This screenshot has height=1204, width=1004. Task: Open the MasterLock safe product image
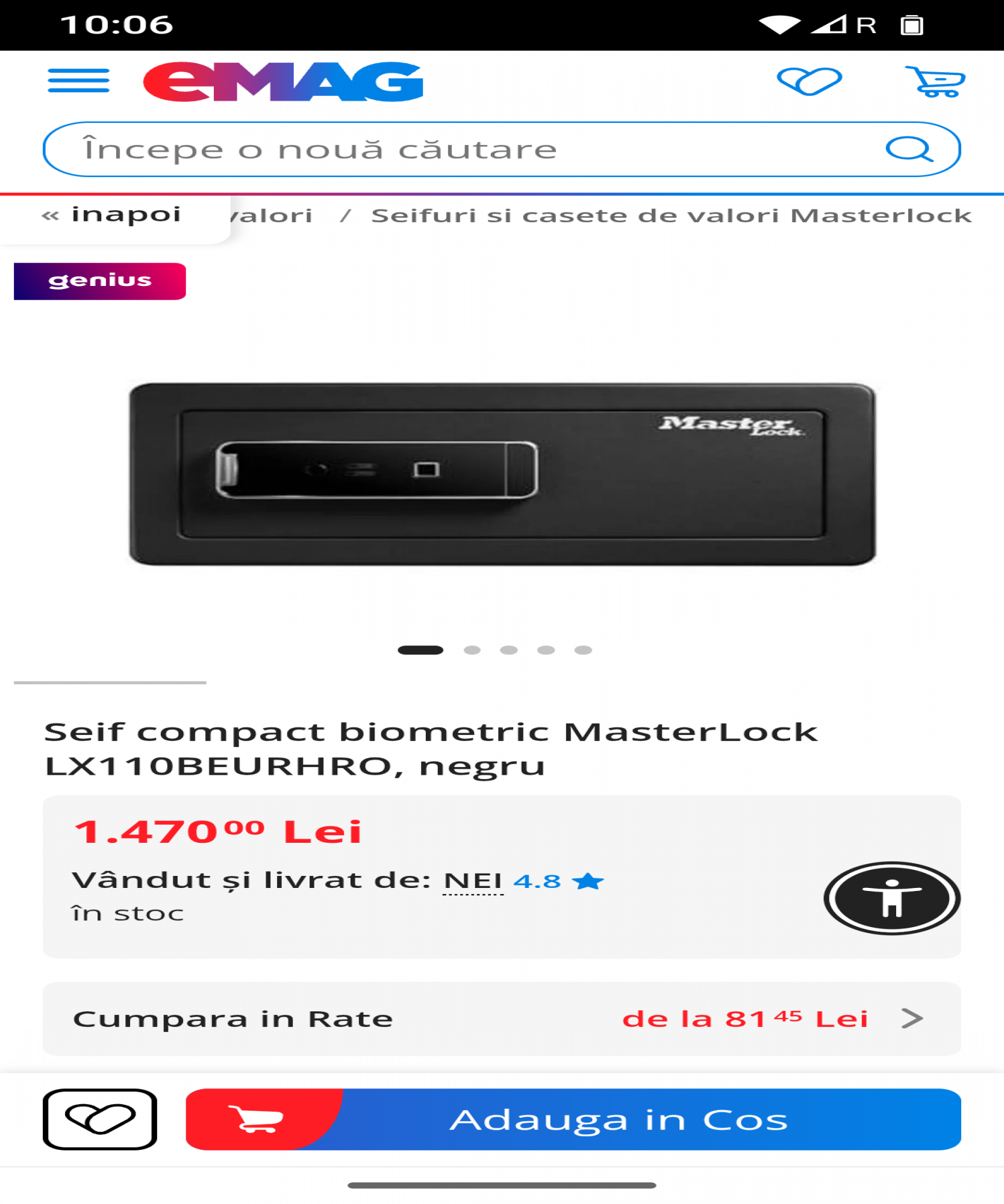point(502,474)
